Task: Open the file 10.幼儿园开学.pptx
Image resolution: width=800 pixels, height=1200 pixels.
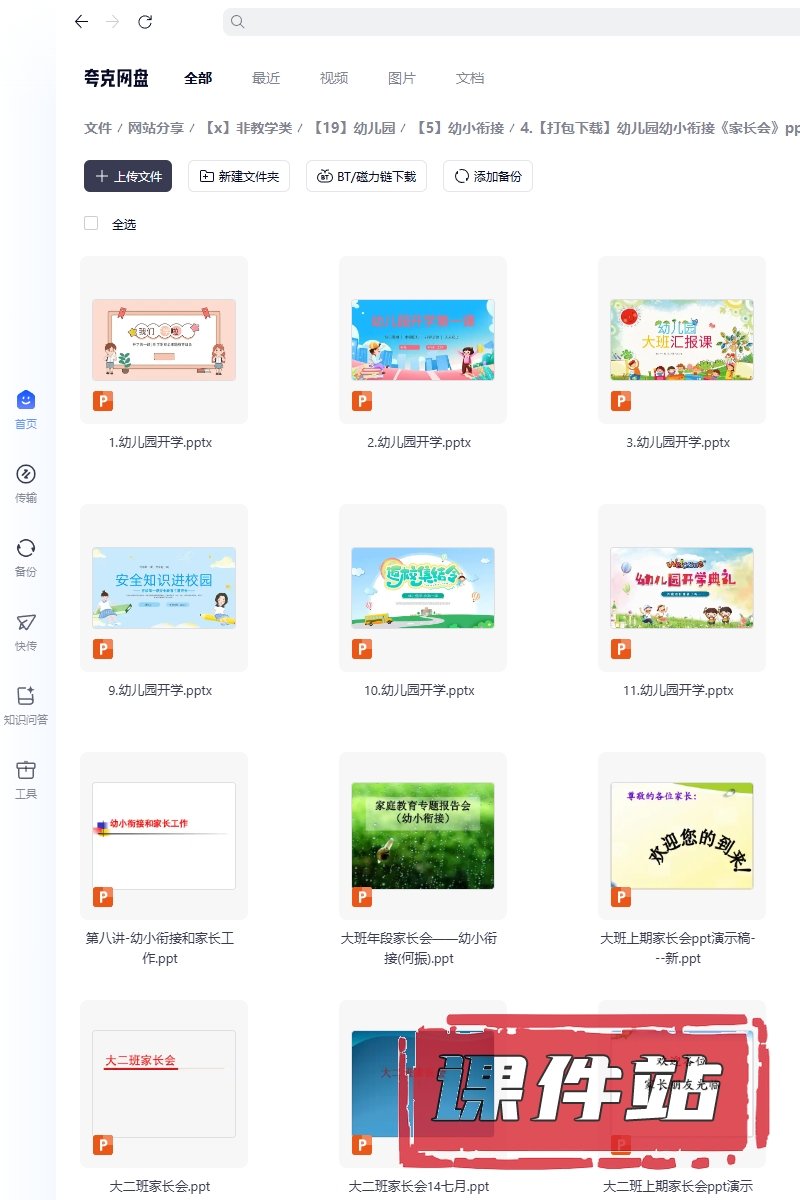Action: pyautogui.click(x=423, y=588)
